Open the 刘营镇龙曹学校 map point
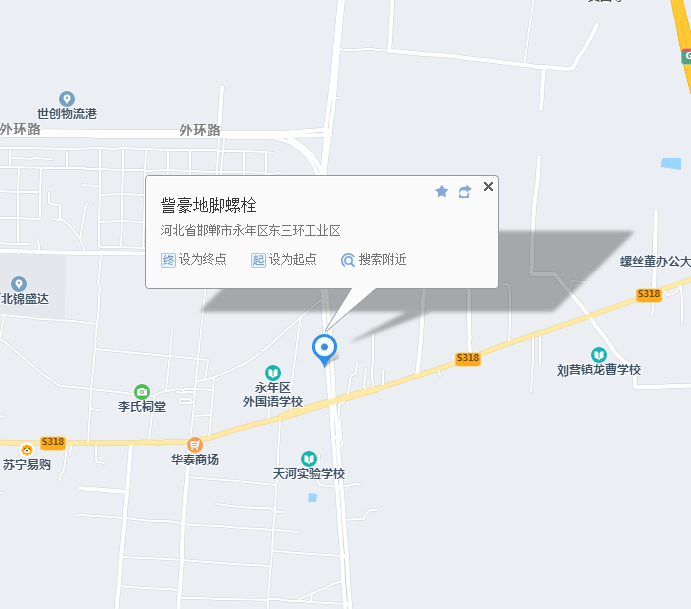Viewport: 691px width, 609px height. [598, 355]
